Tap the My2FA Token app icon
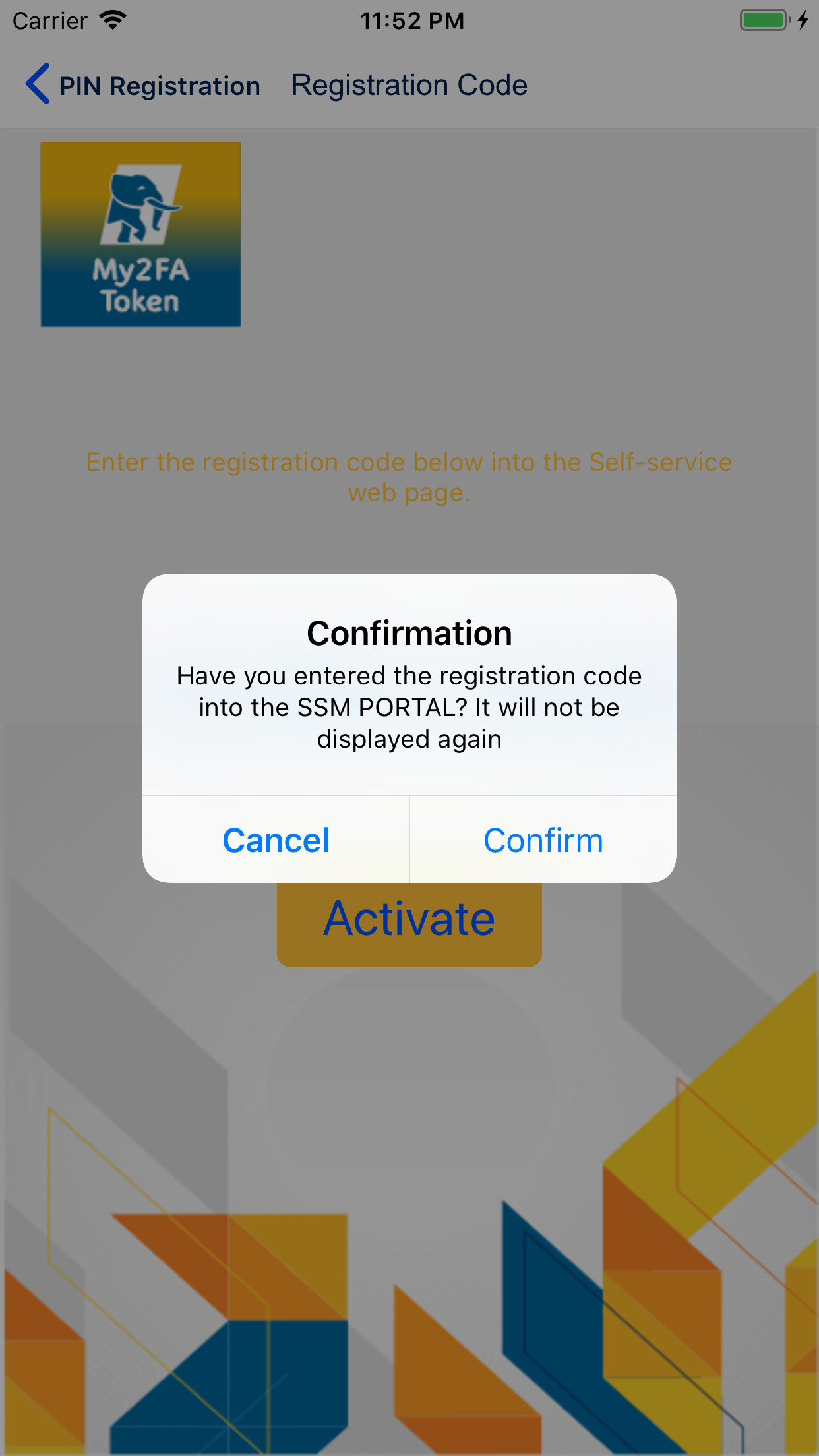 pos(140,234)
